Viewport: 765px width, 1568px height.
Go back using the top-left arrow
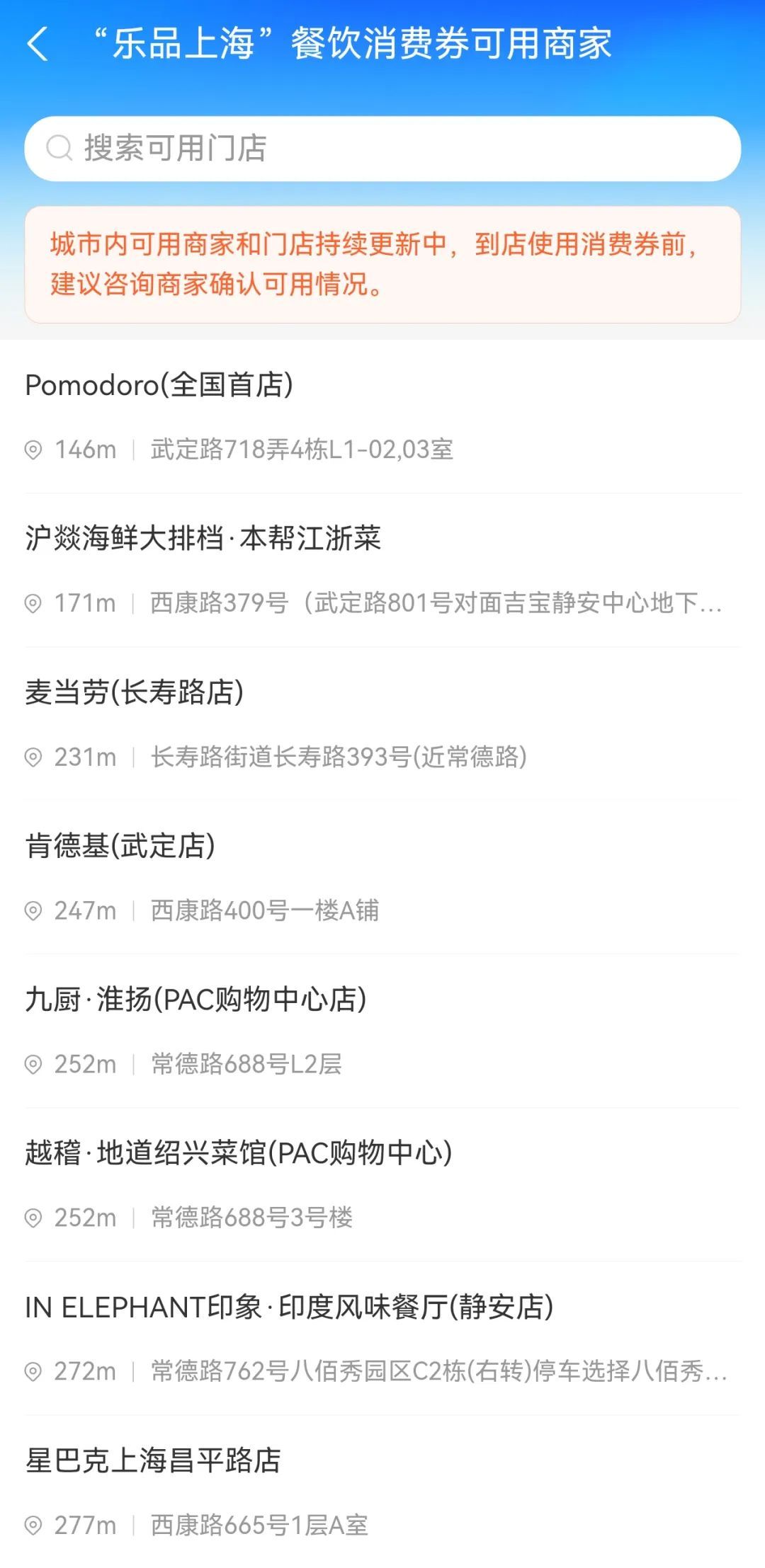38,44
